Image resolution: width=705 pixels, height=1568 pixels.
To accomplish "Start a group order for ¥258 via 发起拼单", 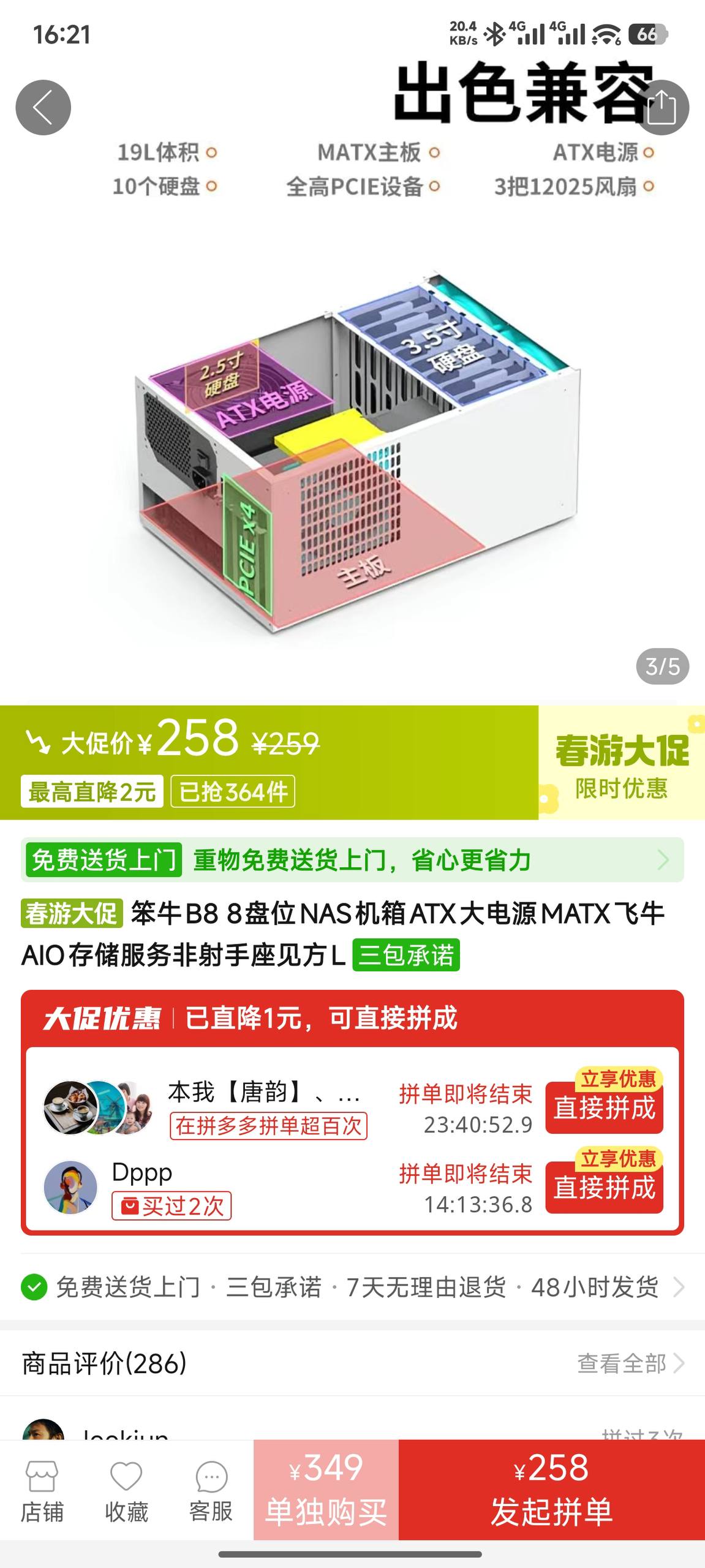I will [551, 1490].
